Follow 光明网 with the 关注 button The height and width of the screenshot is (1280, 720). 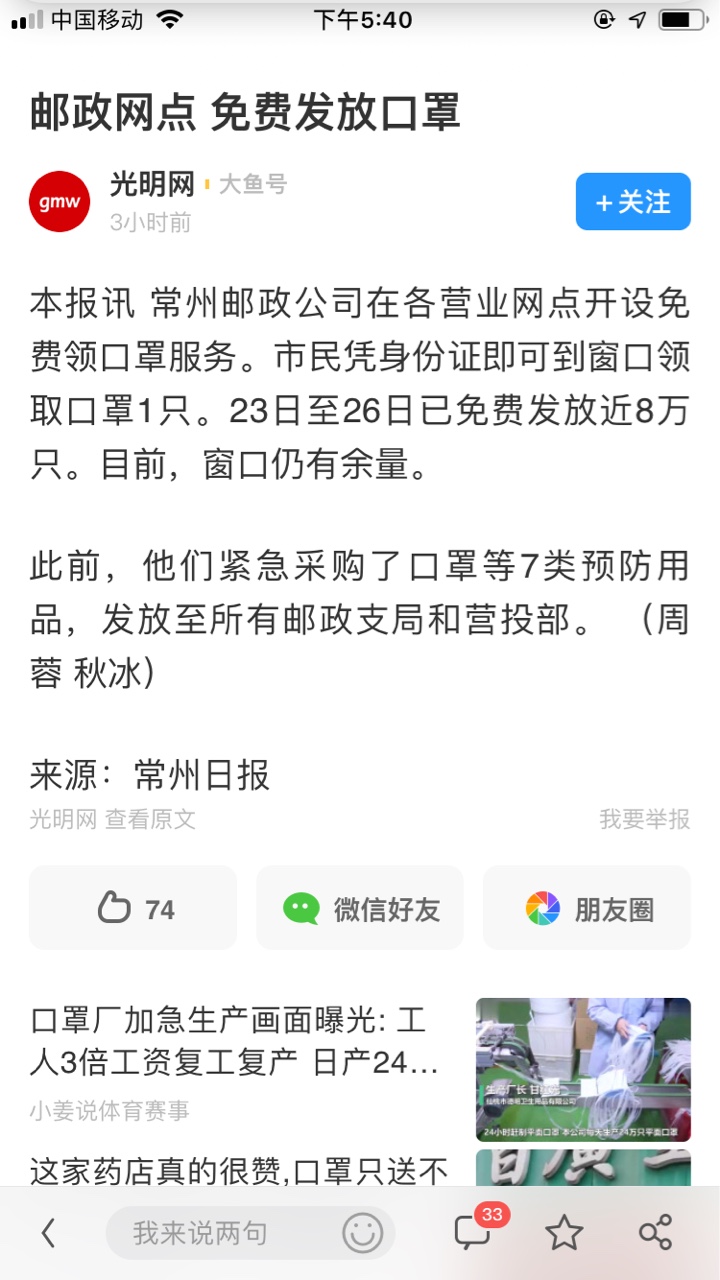pyautogui.click(x=632, y=202)
